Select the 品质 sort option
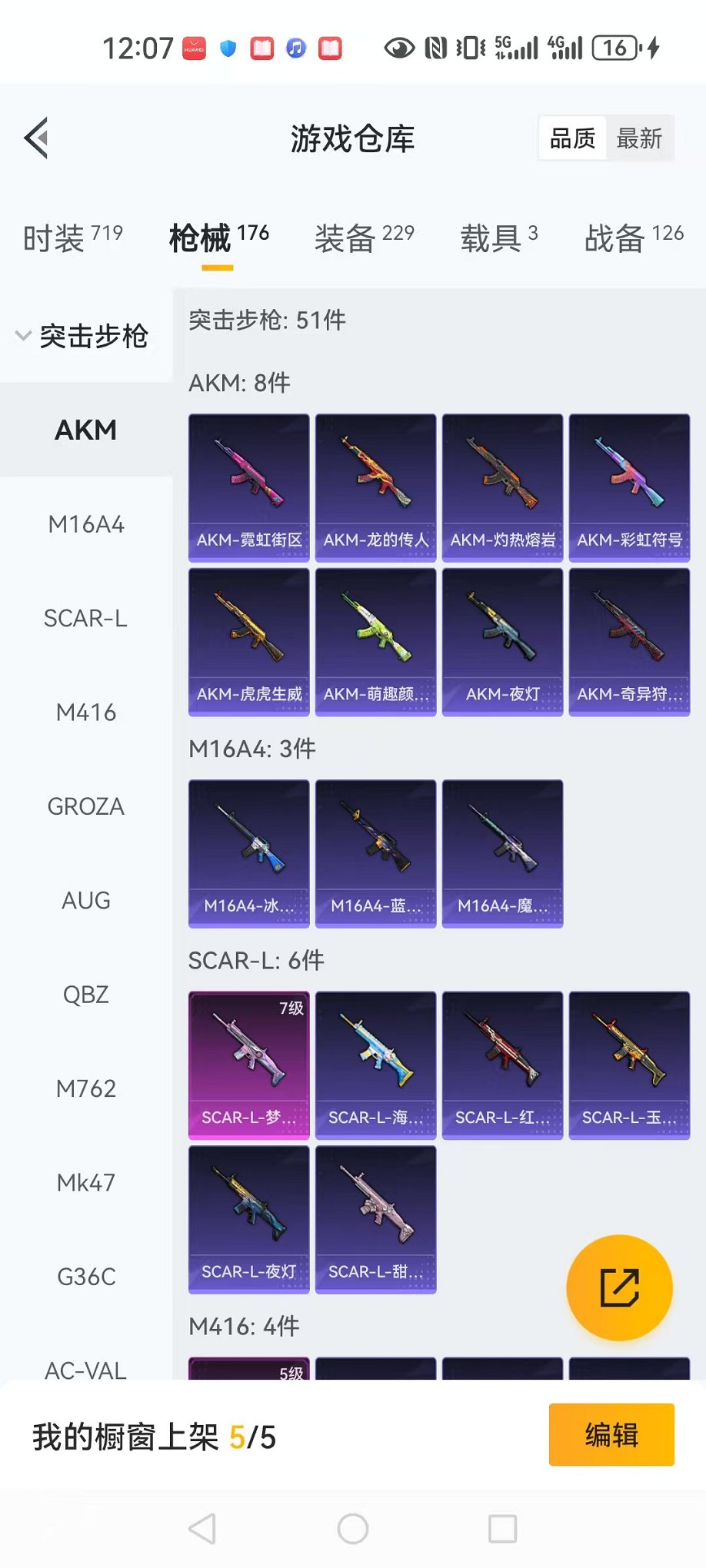The height and width of the screenshot is (1568, 706). coord(573,138)
